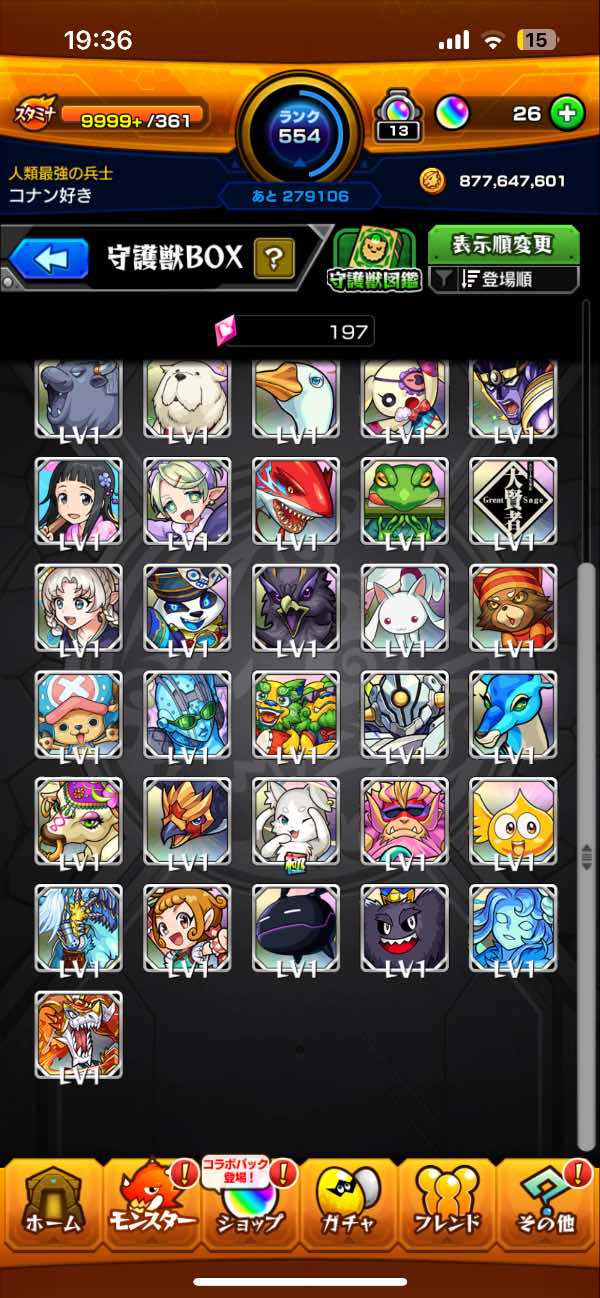Viewport: 600px width, 1298px height.
Task: Pick the white Kyubey-like cat guardian
Action: (405, 608)
